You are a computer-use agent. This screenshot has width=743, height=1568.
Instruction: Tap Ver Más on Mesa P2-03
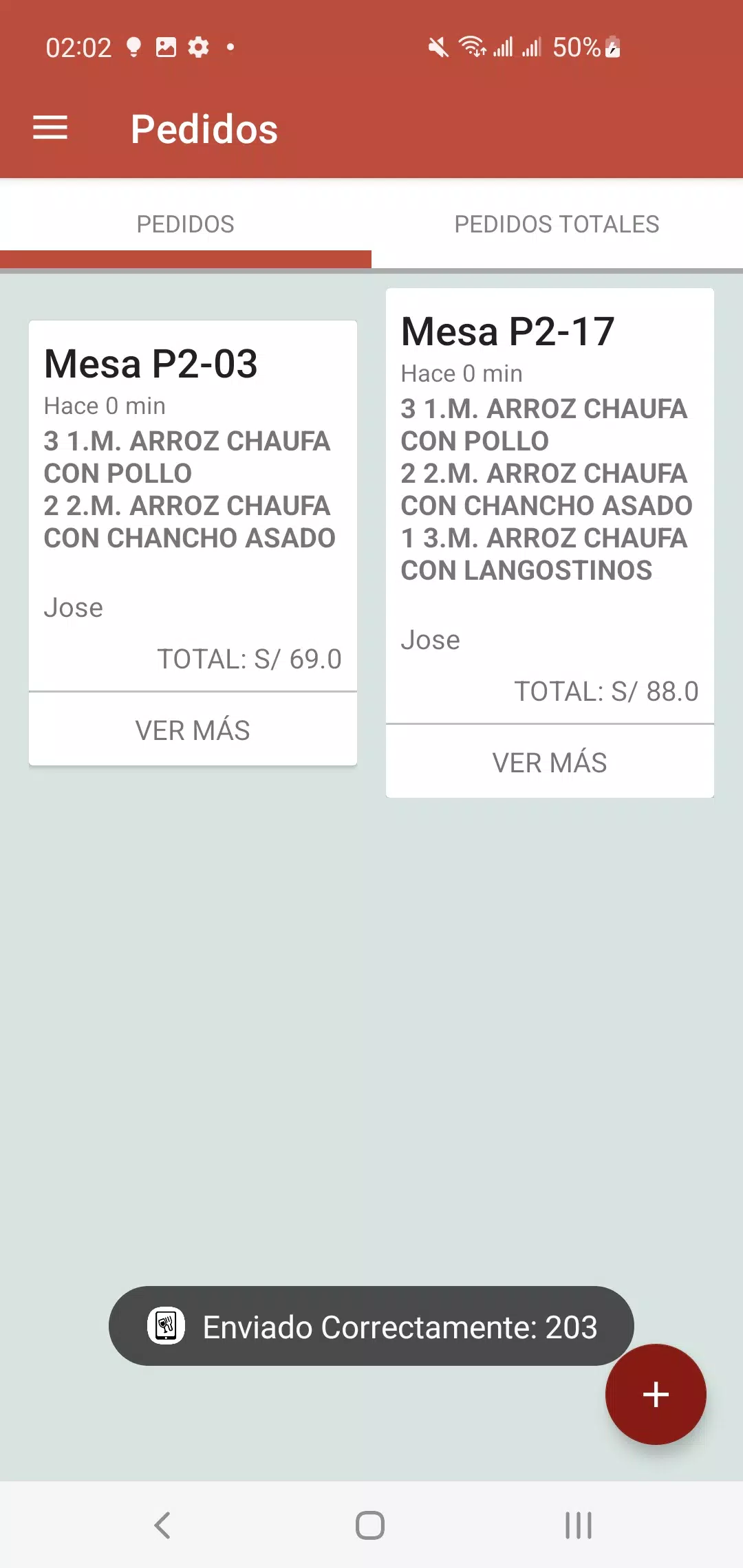[193, 730]
